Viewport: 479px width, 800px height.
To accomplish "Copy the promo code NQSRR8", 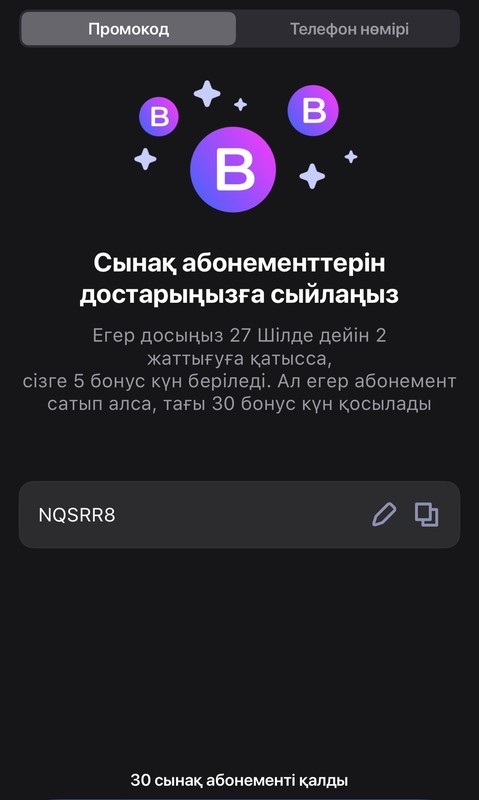I will [x=426, y=514].
